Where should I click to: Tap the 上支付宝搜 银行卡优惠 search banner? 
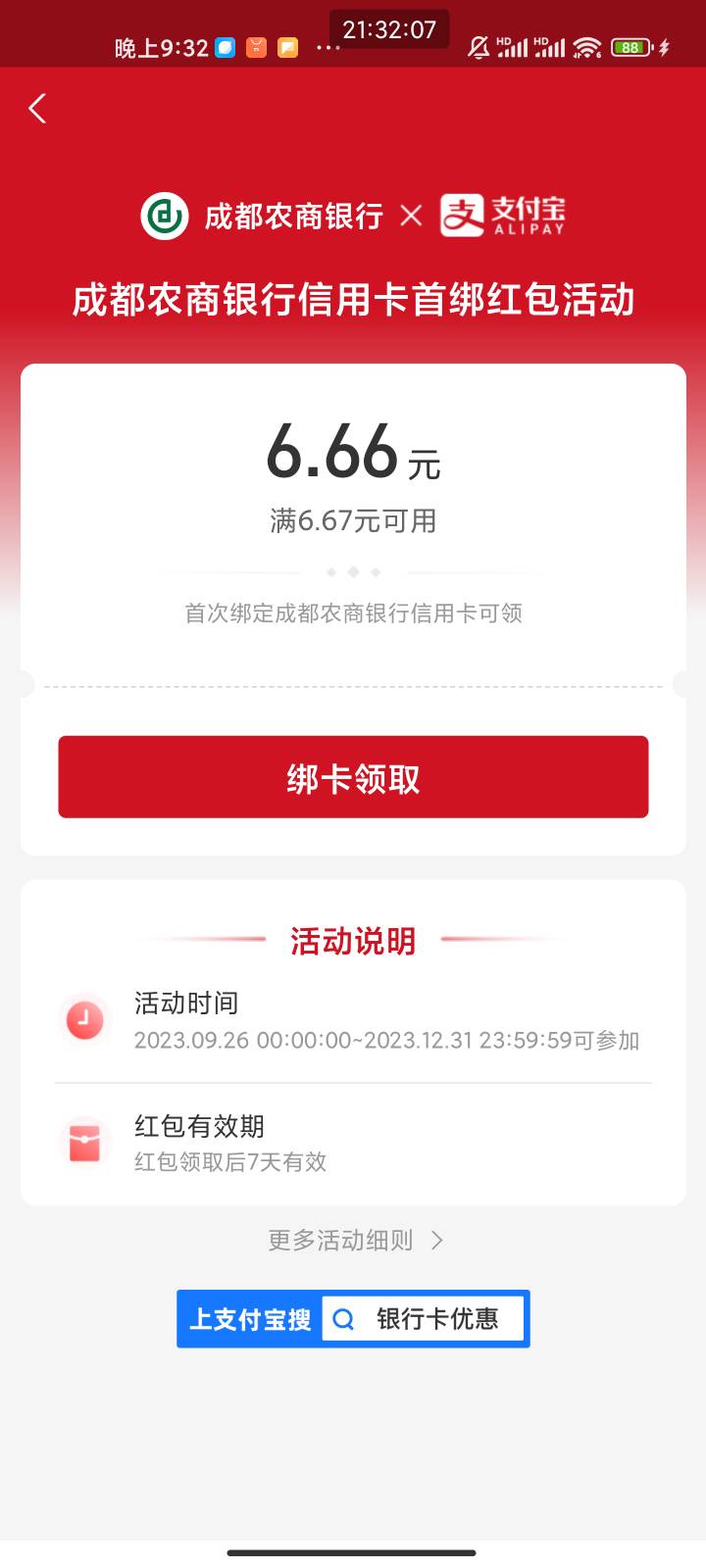pos(353,1319)
